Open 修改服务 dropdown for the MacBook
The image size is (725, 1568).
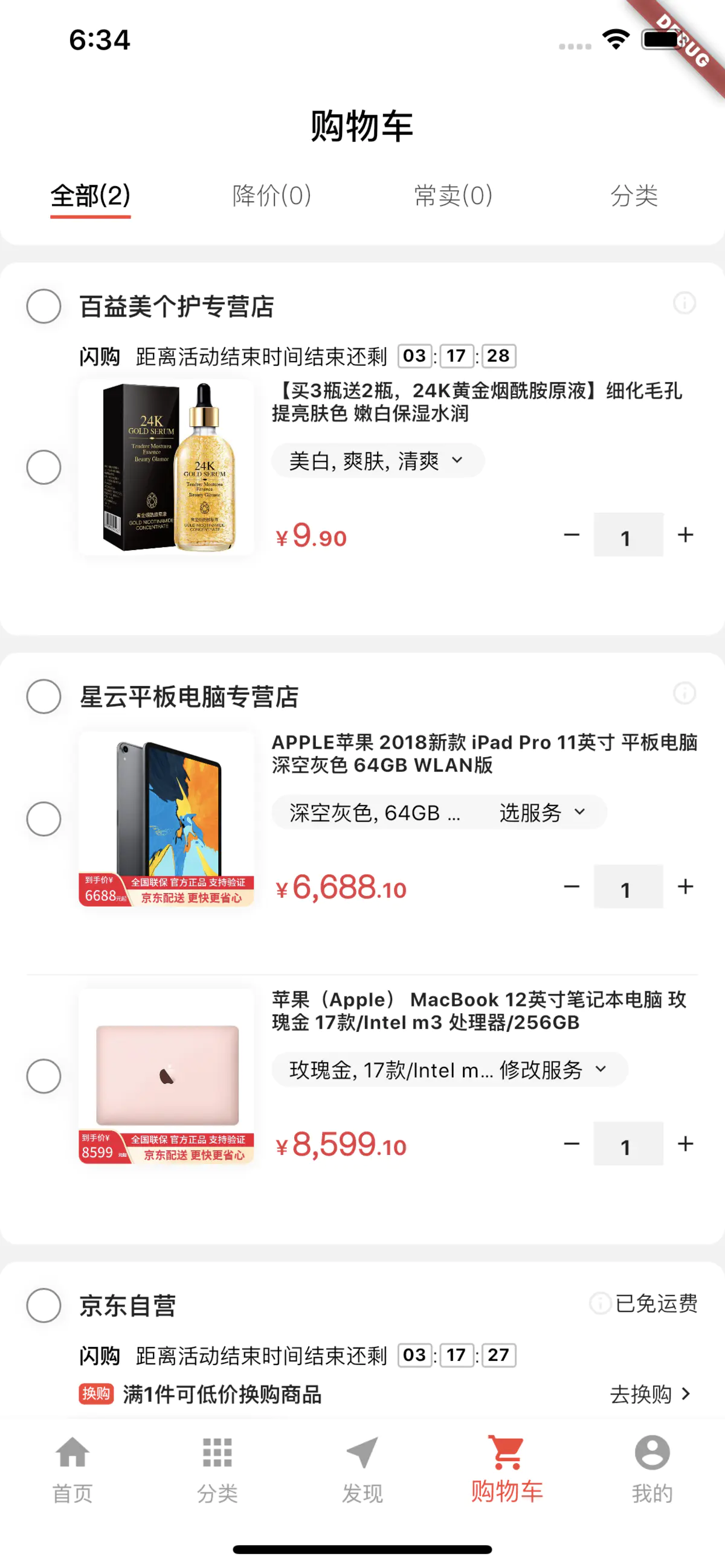click(553, 1069)
